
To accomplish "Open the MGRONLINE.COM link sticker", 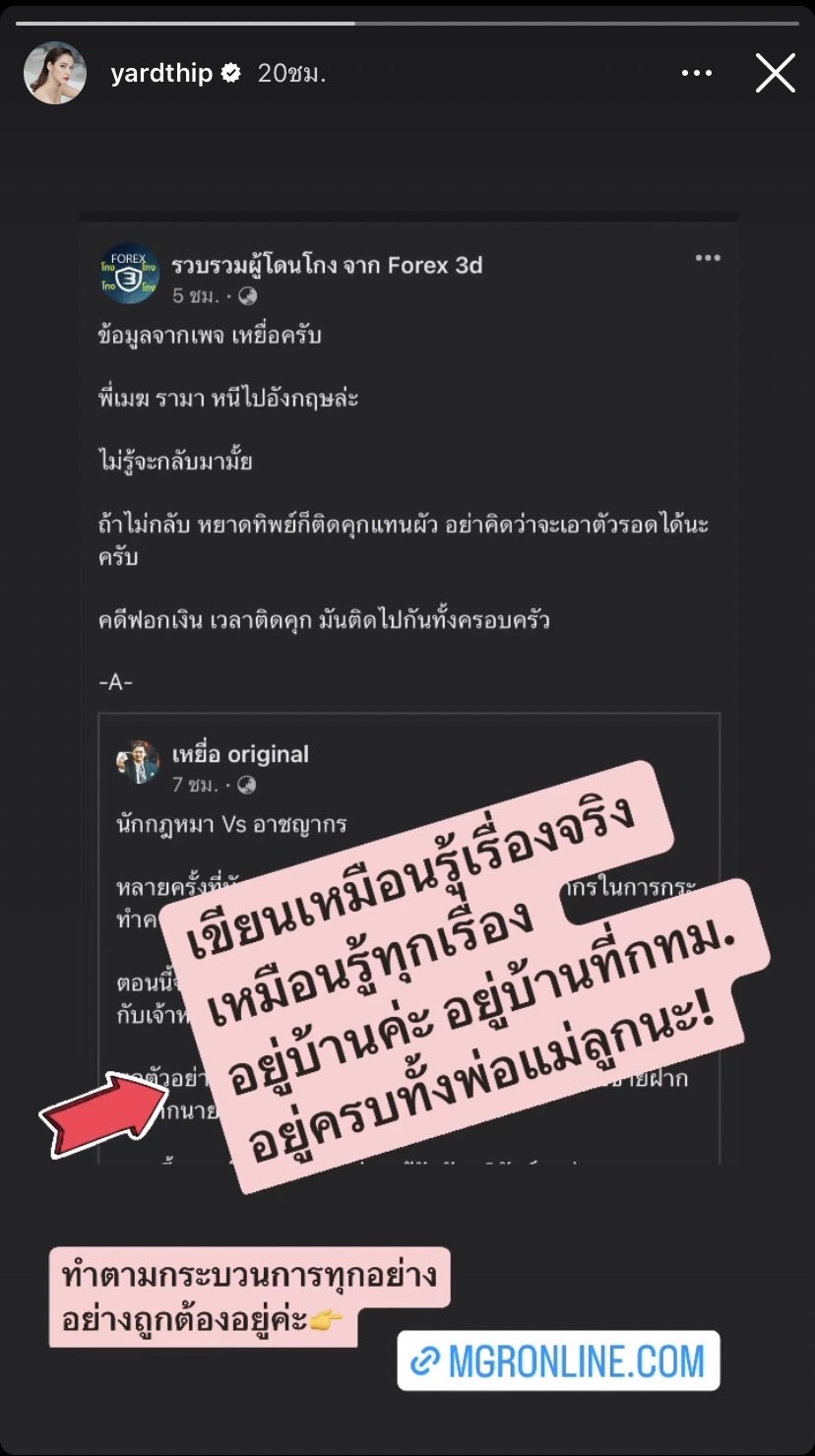I will click(558, 1361).
